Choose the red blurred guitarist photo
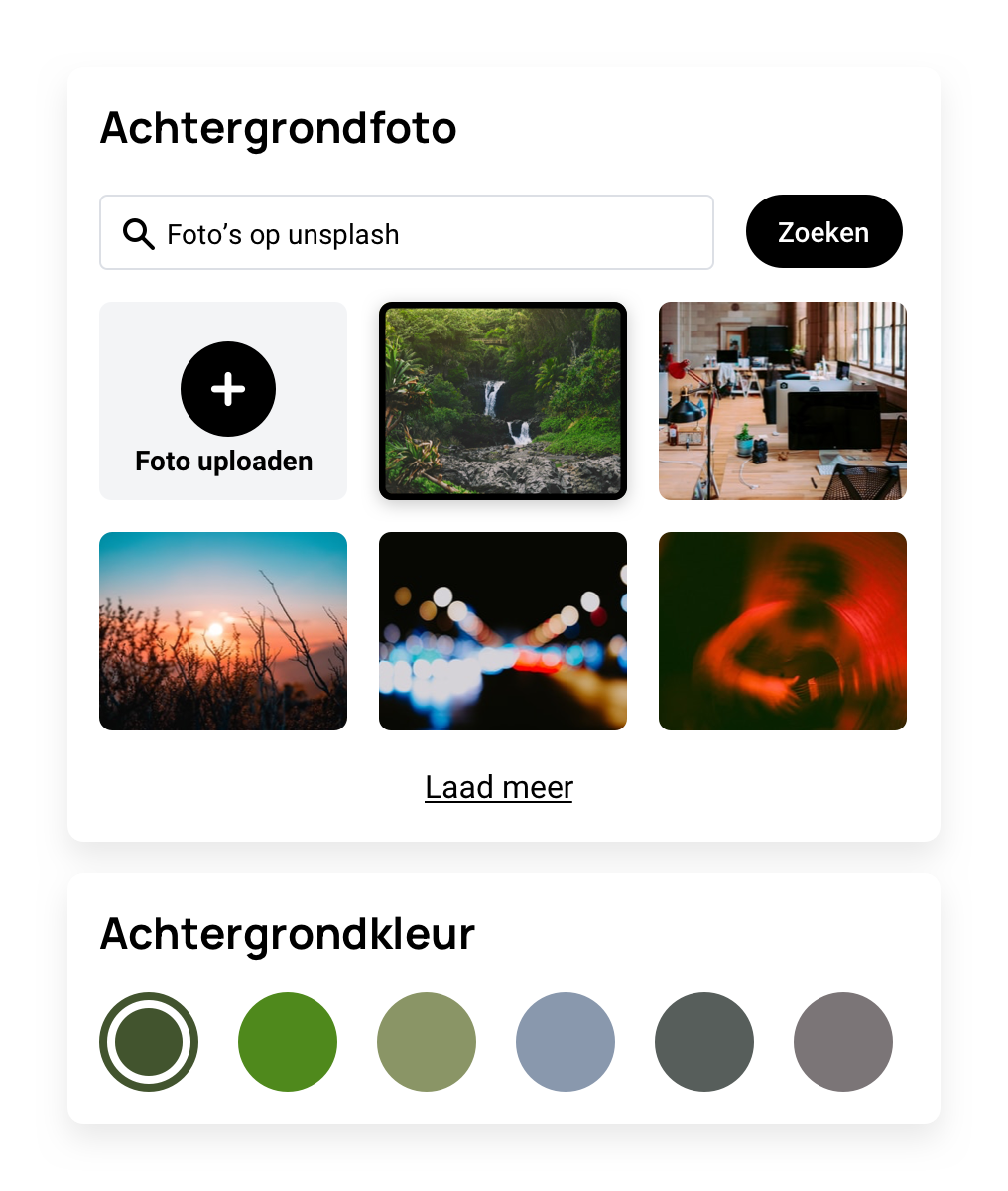 (783, 631)
